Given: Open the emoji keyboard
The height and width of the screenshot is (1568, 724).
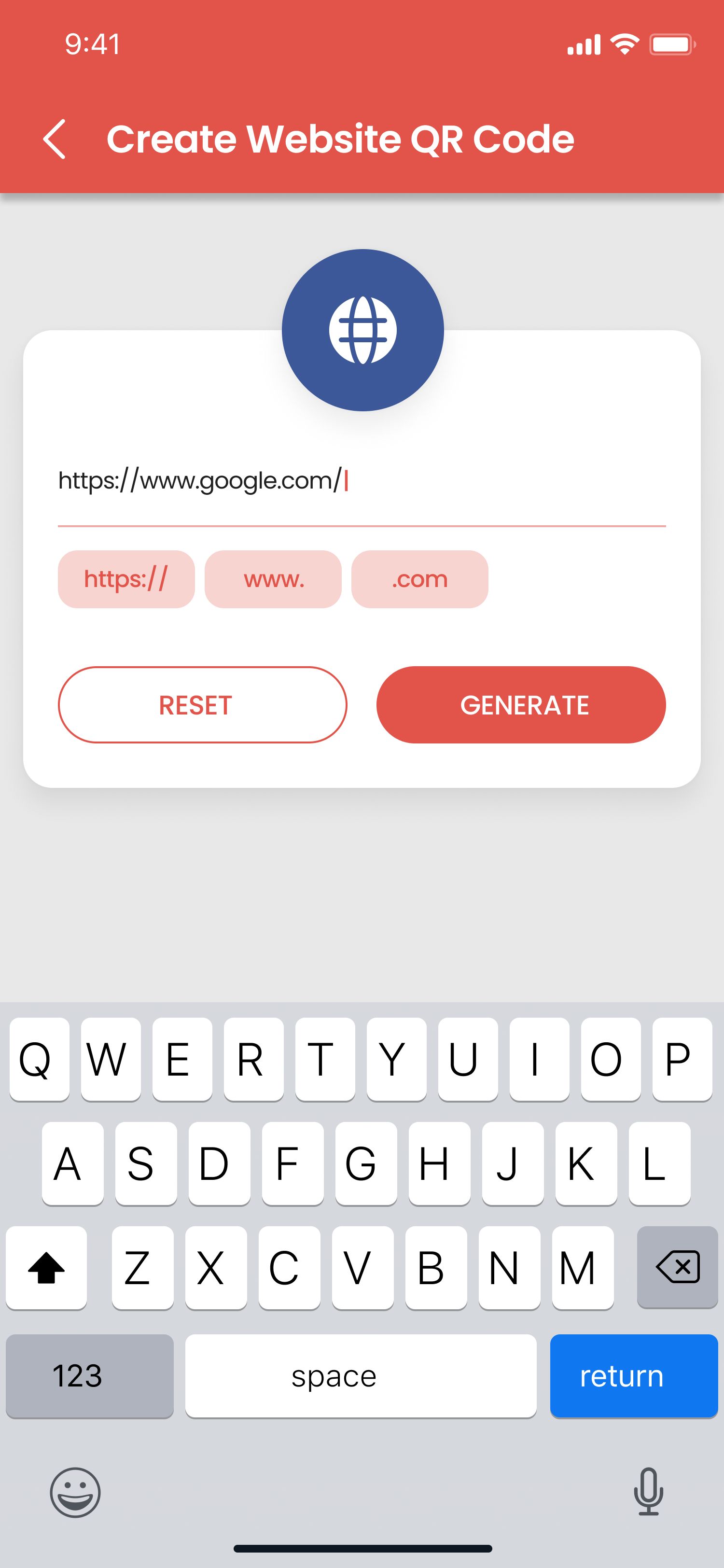Looking at the screenshot, I should coord(75,1492).
